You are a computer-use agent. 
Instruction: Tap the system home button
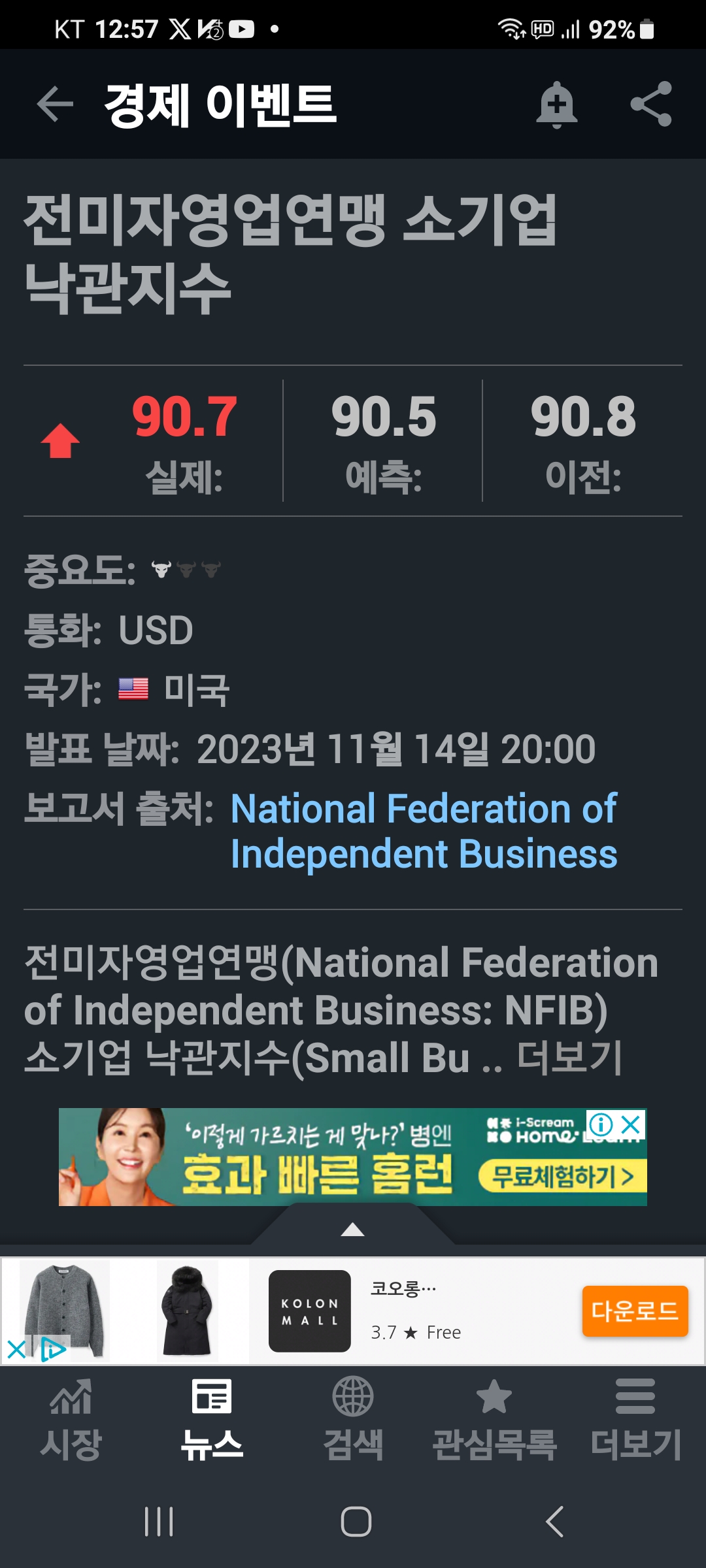pyautogui.click(x=356, y=1522)
